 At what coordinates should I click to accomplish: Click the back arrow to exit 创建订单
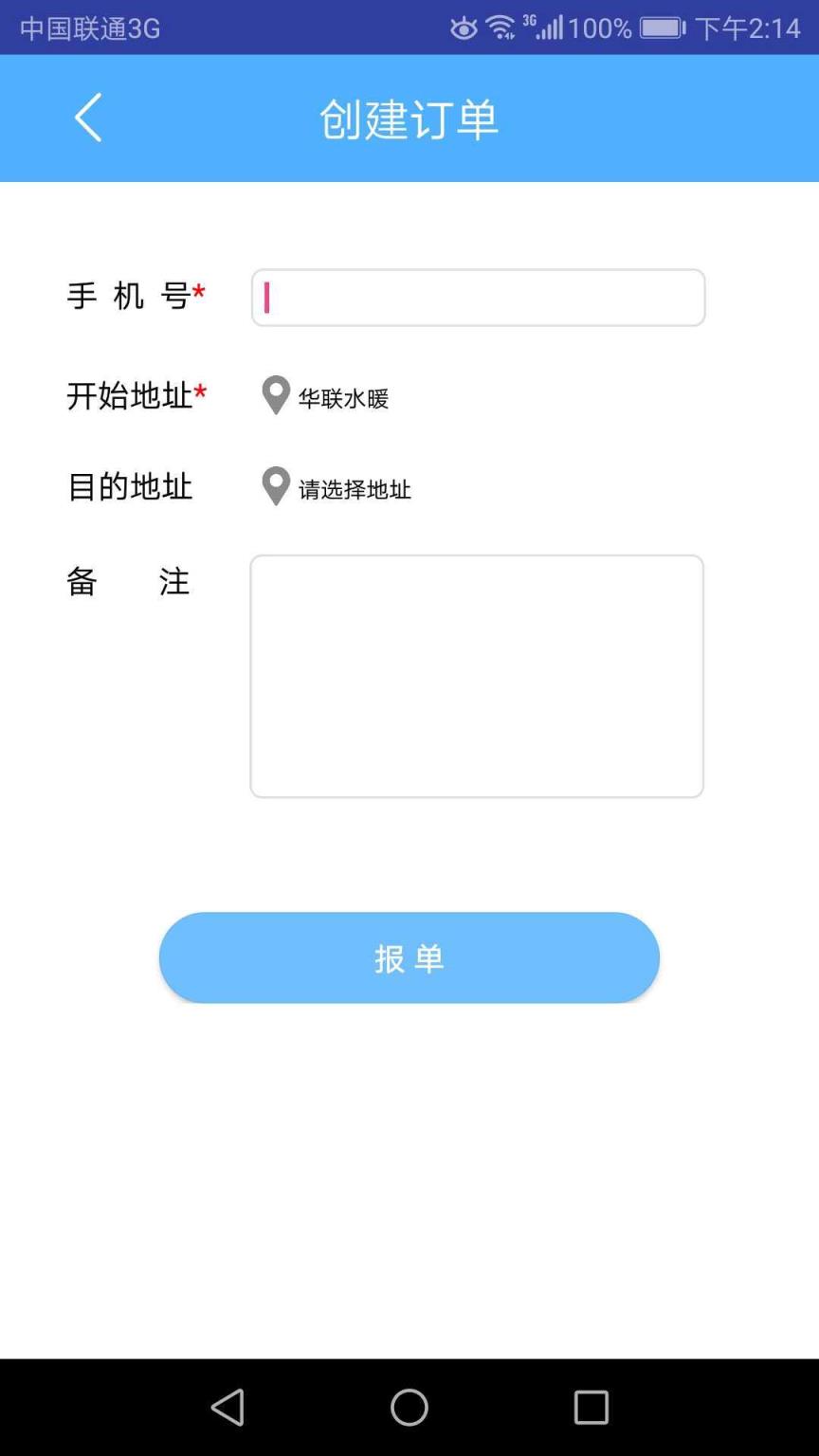click(87, 118)
